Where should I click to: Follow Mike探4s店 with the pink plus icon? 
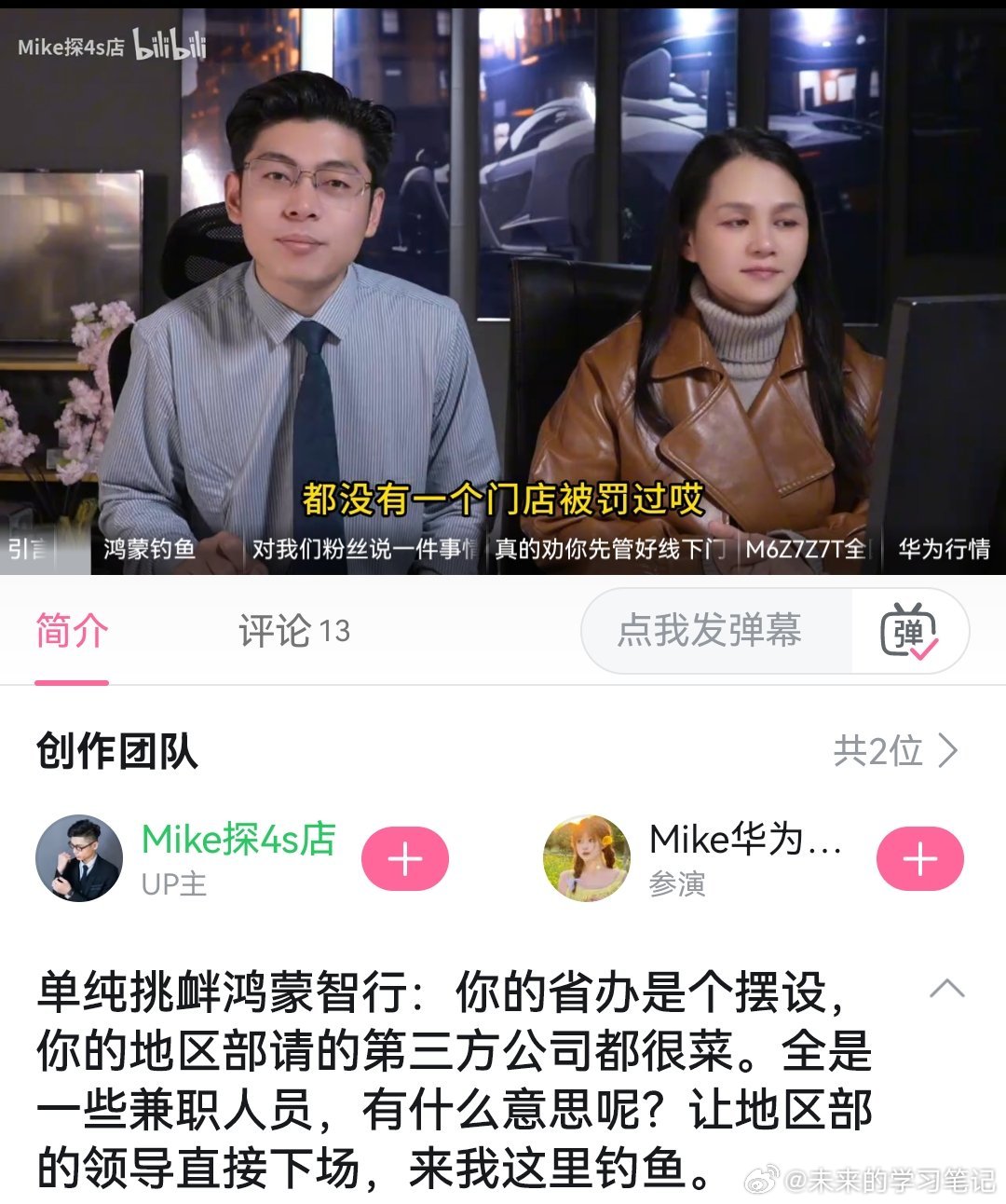click(404, 858)
